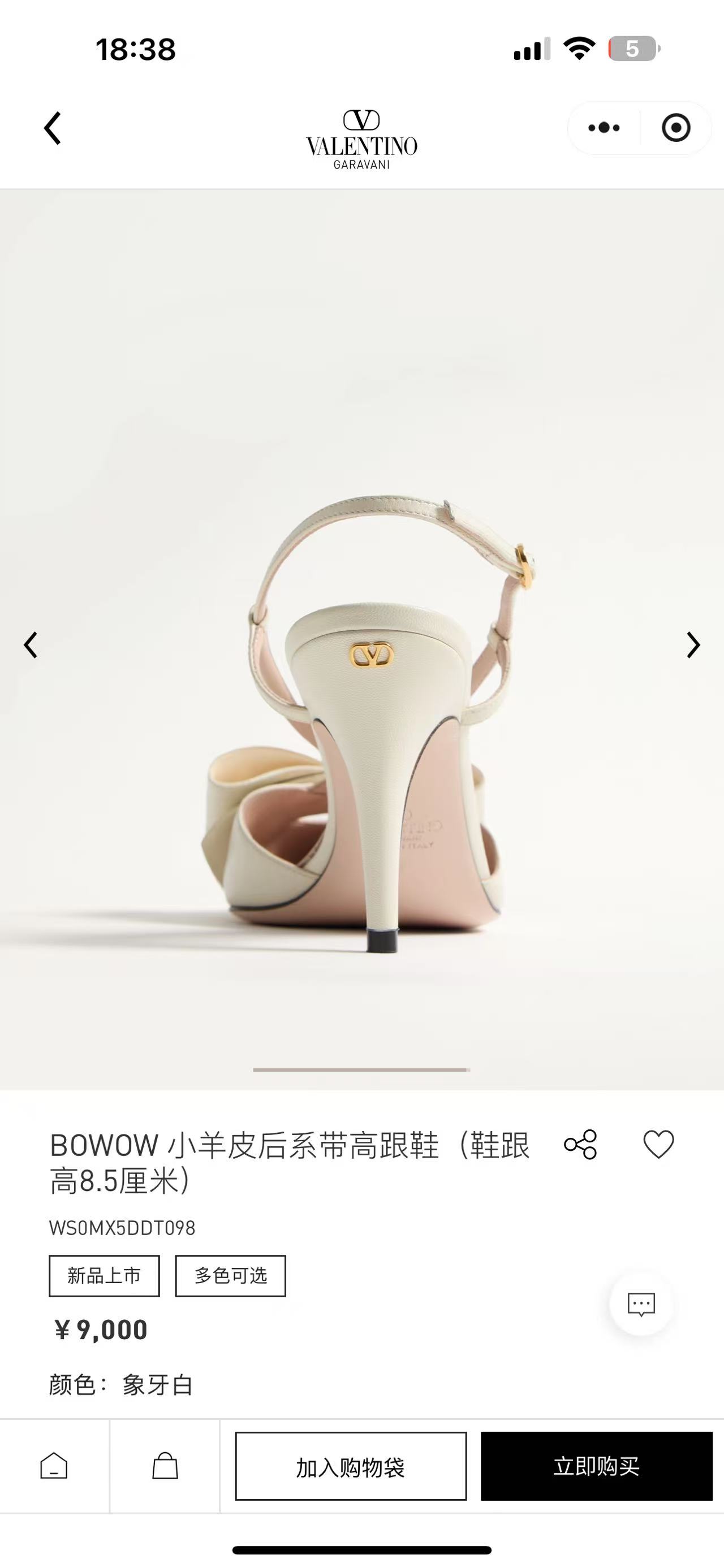This screenshot has height=1568, width=724.
Task: Show the previous product photo
Action: [31, 645]
